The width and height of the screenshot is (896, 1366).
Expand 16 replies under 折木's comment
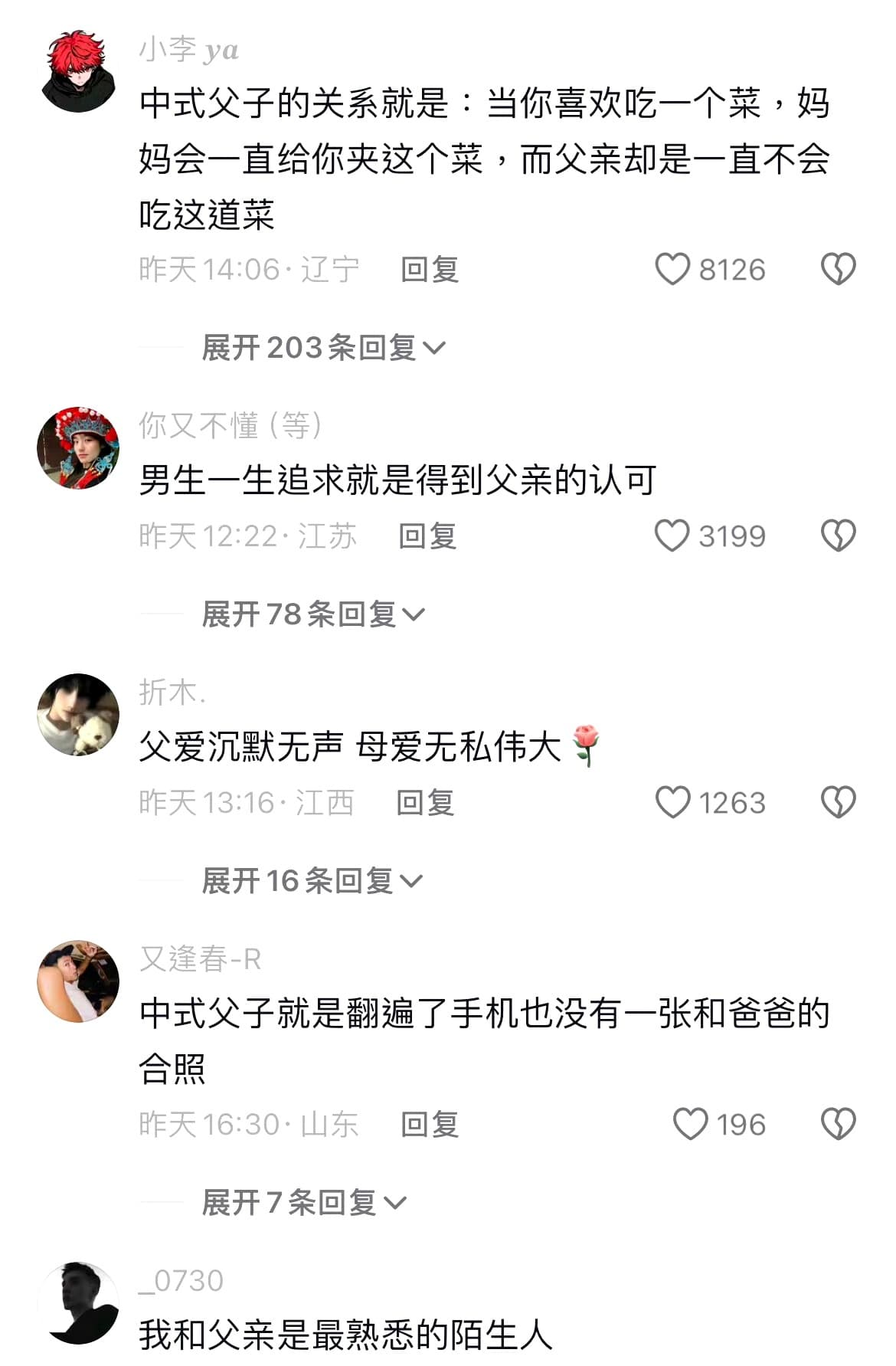click(x=311, y=881)
